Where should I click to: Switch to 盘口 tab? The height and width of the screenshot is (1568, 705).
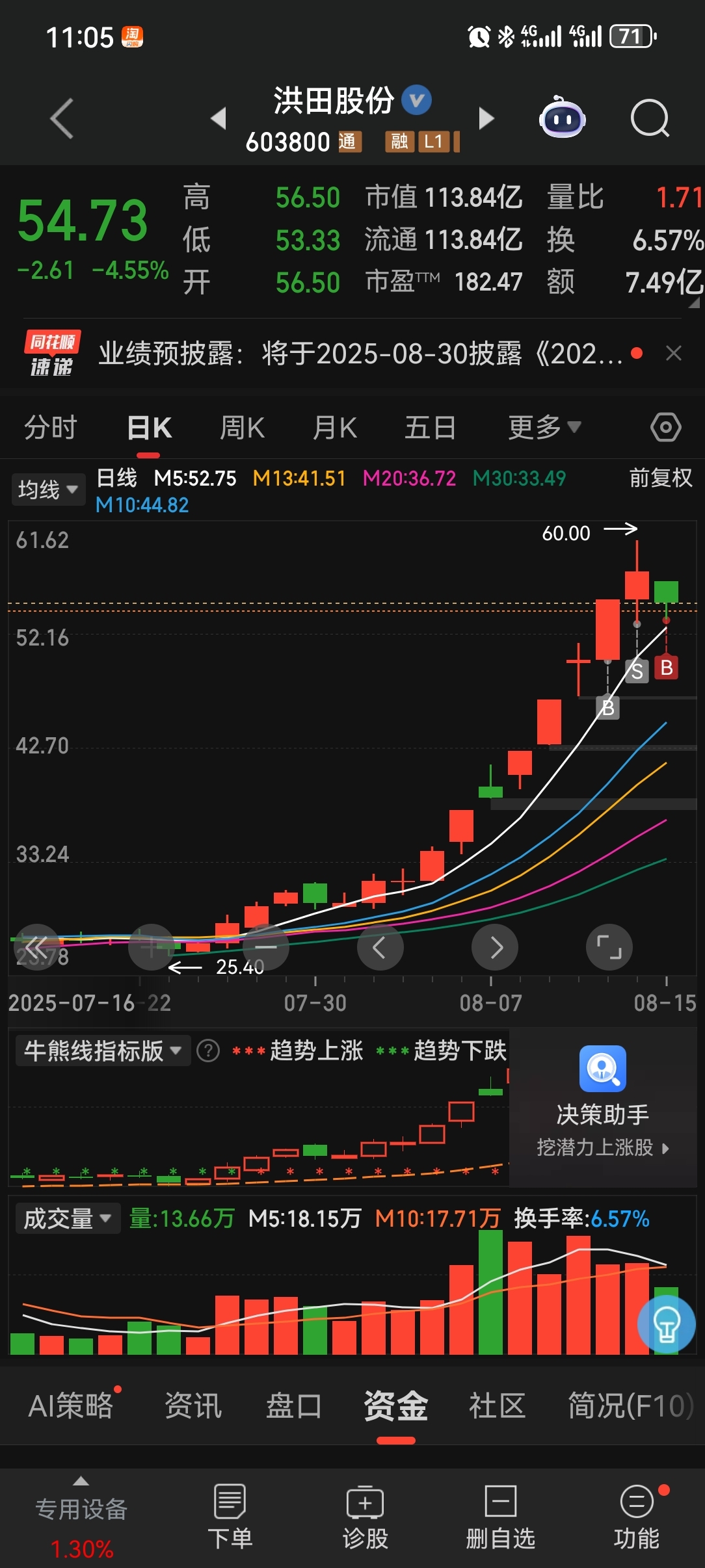coord(294,1405)
